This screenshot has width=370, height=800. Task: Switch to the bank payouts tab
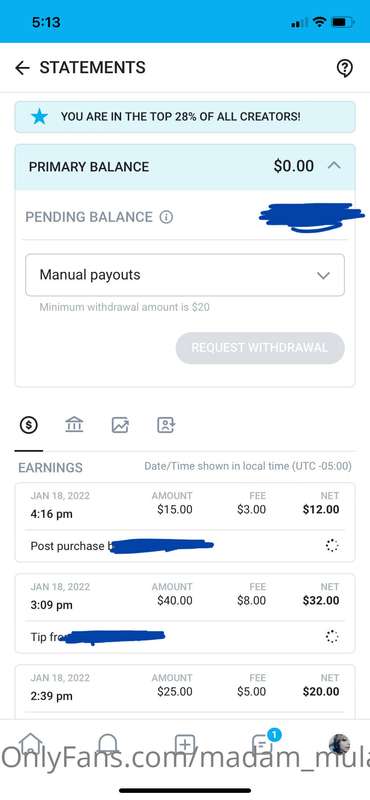[x=75, y=424]
